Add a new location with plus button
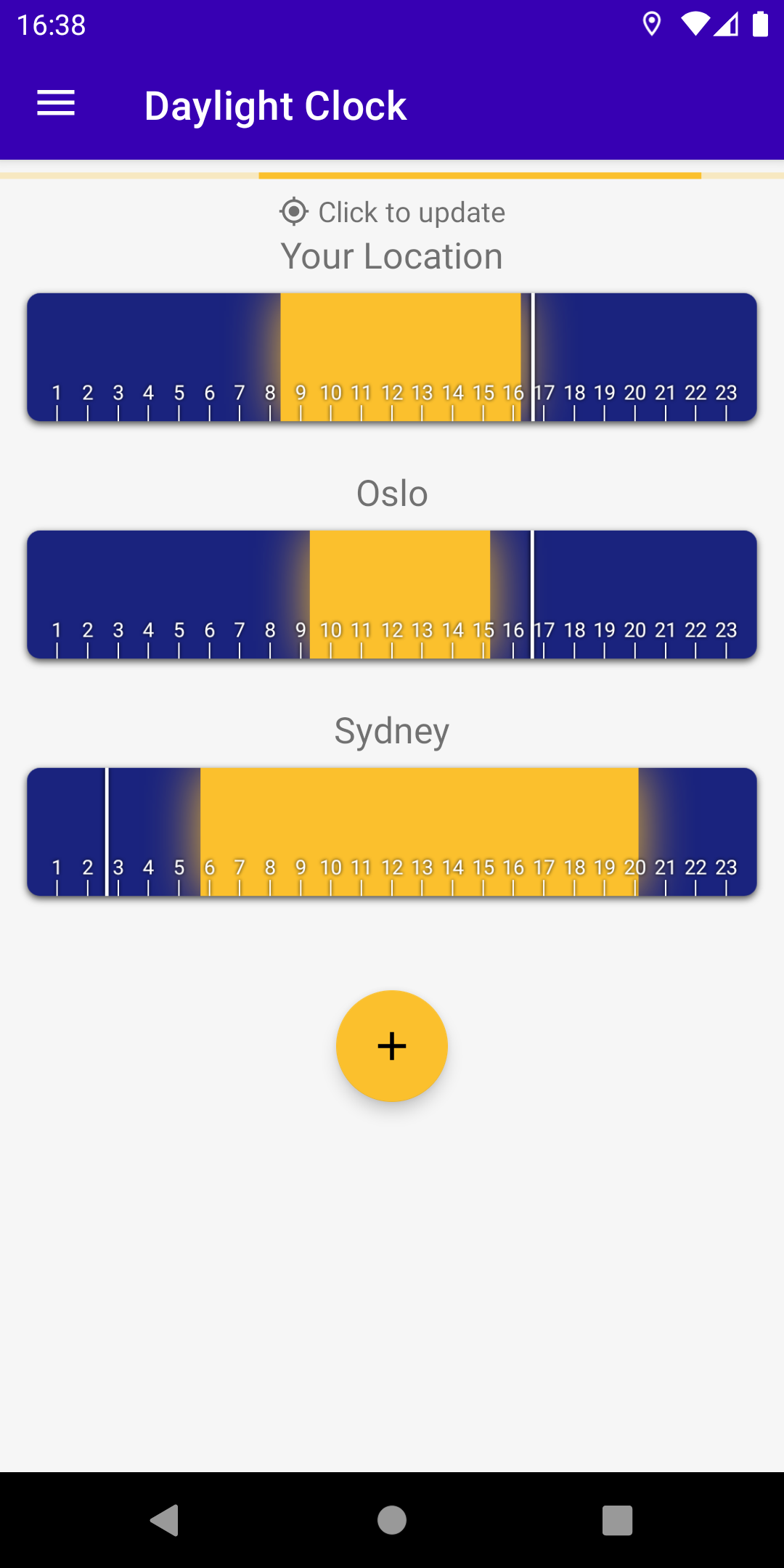The image size is (784, 1568). pos(392,1046)
